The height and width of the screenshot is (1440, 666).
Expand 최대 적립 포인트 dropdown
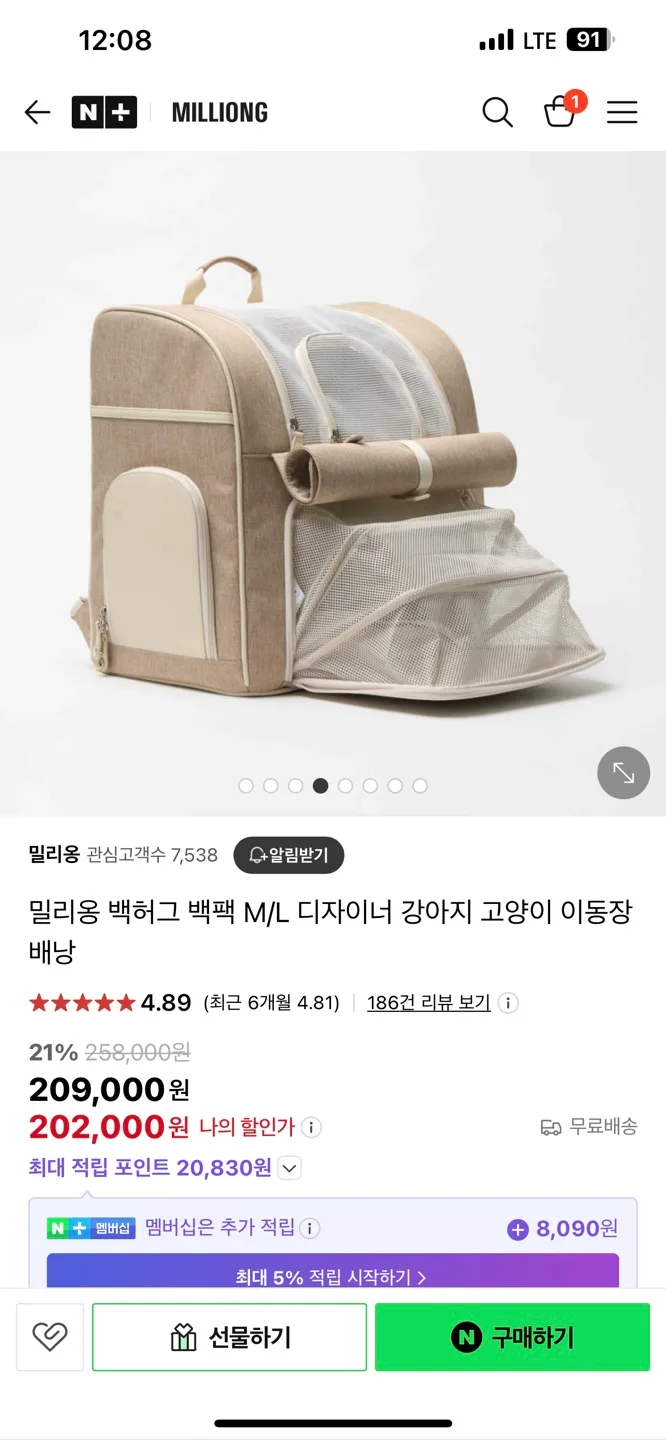(289, 1168)
